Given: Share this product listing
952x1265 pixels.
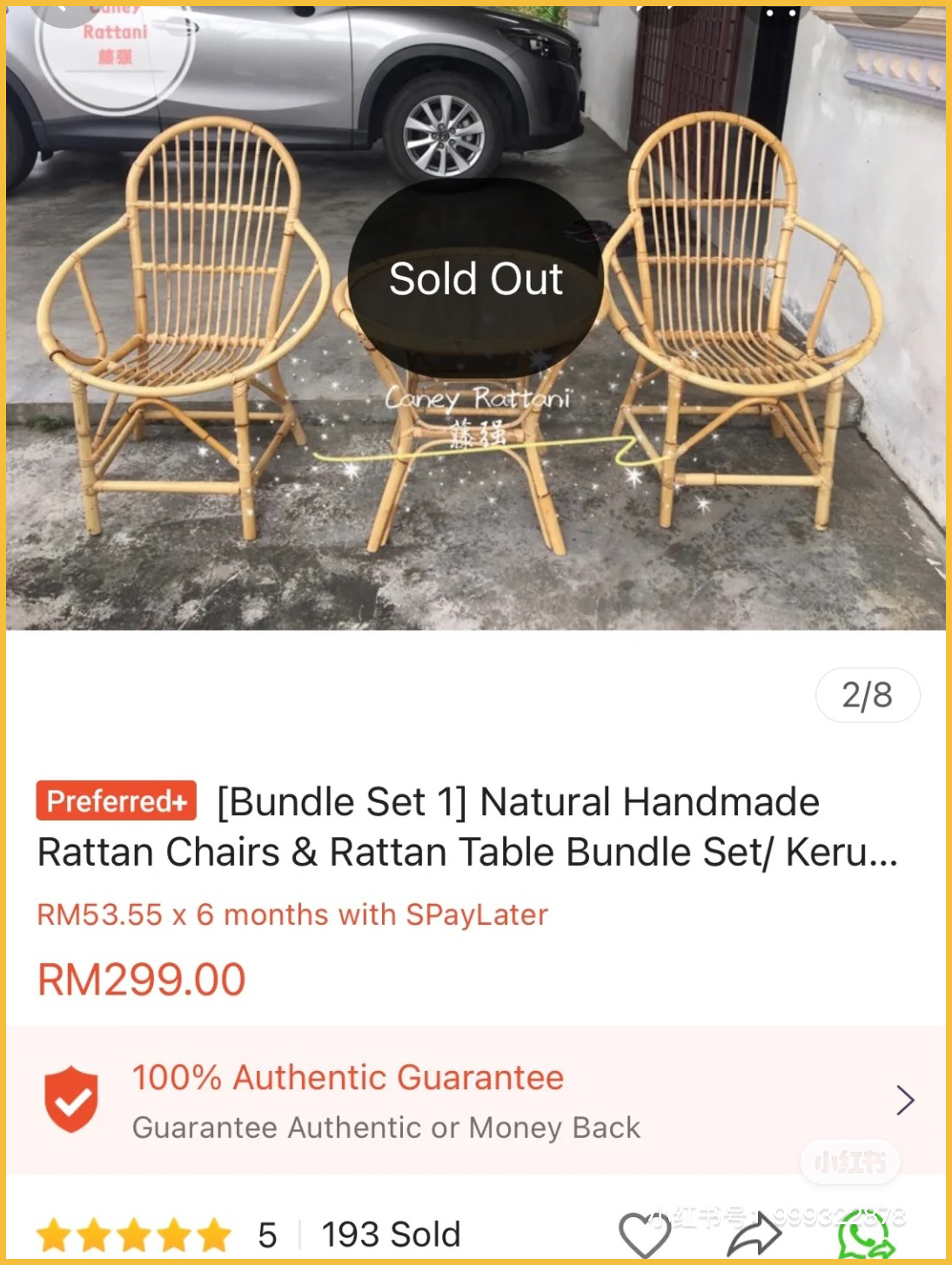Looking at the screenshot, I should point(754,1234).
